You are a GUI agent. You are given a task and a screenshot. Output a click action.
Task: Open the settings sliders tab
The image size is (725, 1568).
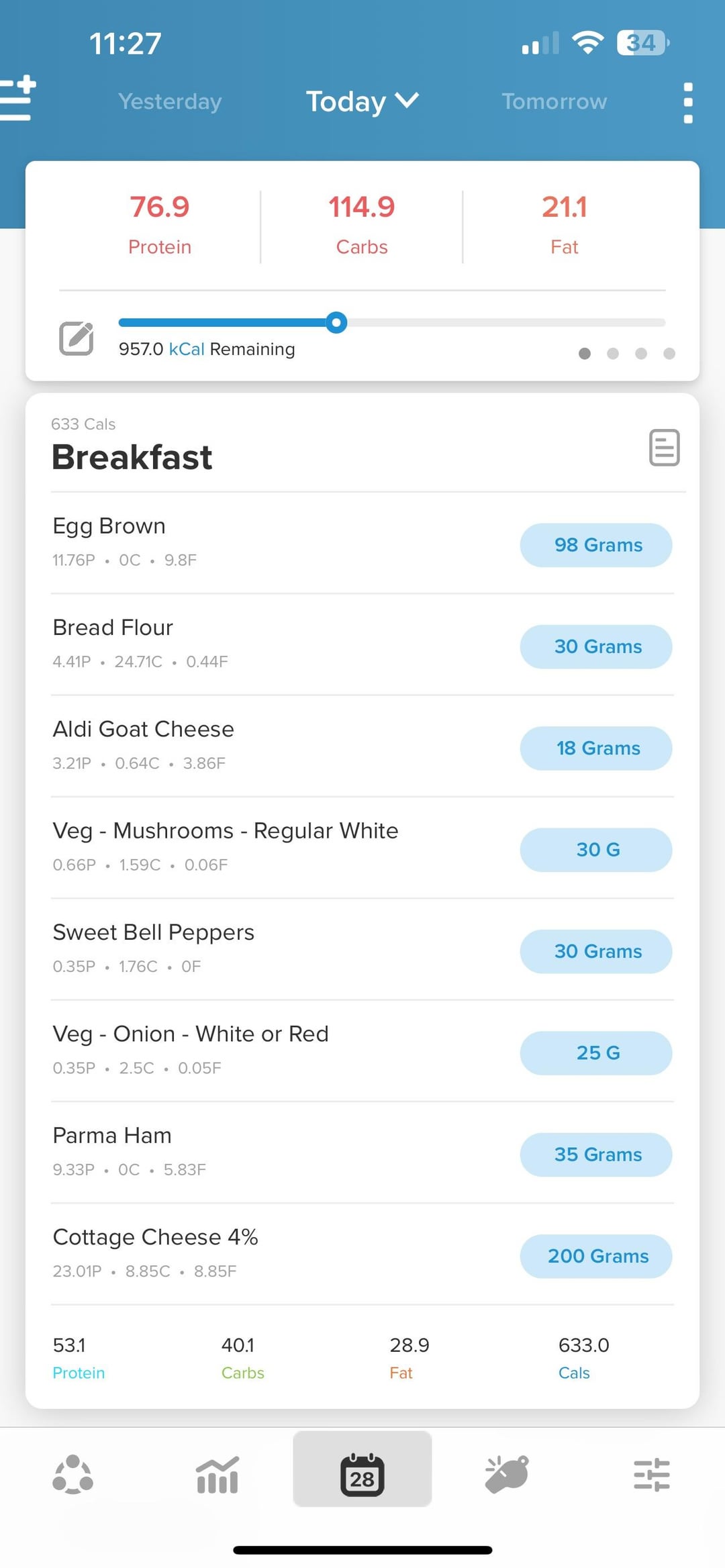pyautogui.click(x=652, y=1475)
